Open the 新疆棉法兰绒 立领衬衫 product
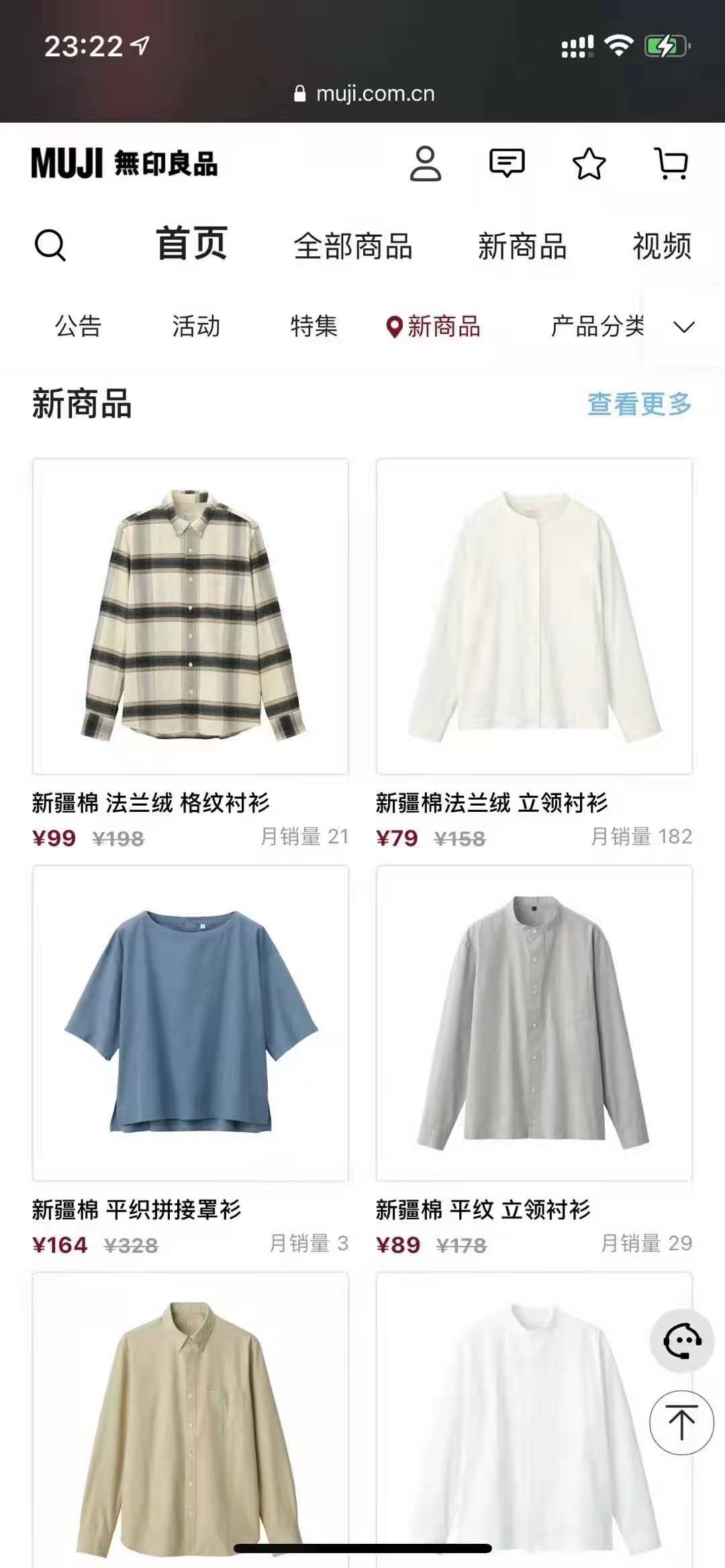 pyautogui.click(x=534, y=617)
